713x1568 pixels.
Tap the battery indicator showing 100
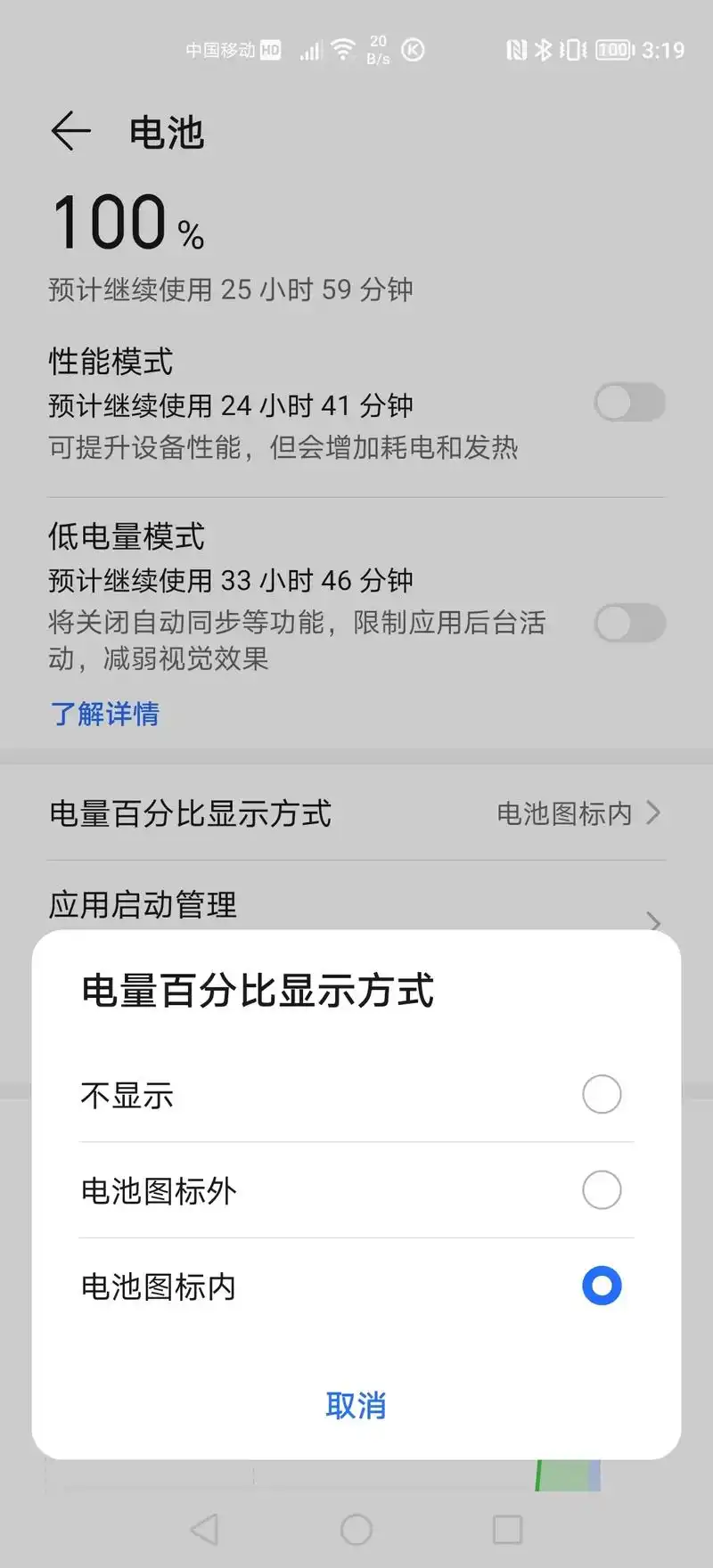612,51
